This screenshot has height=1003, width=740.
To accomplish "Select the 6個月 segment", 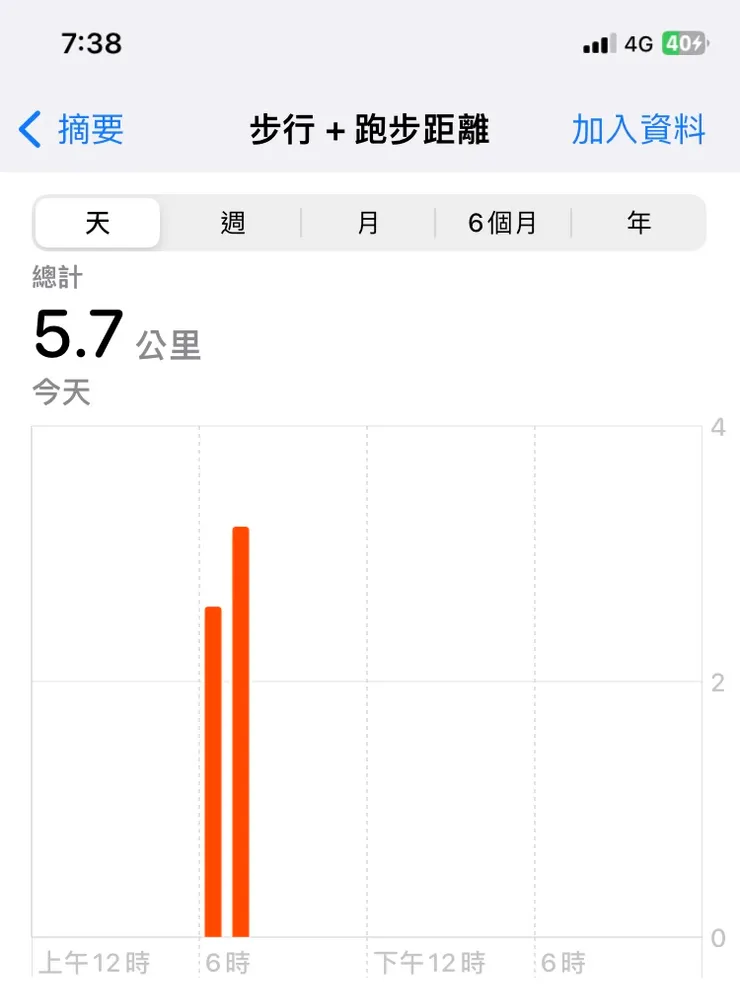I will (504, 223).
